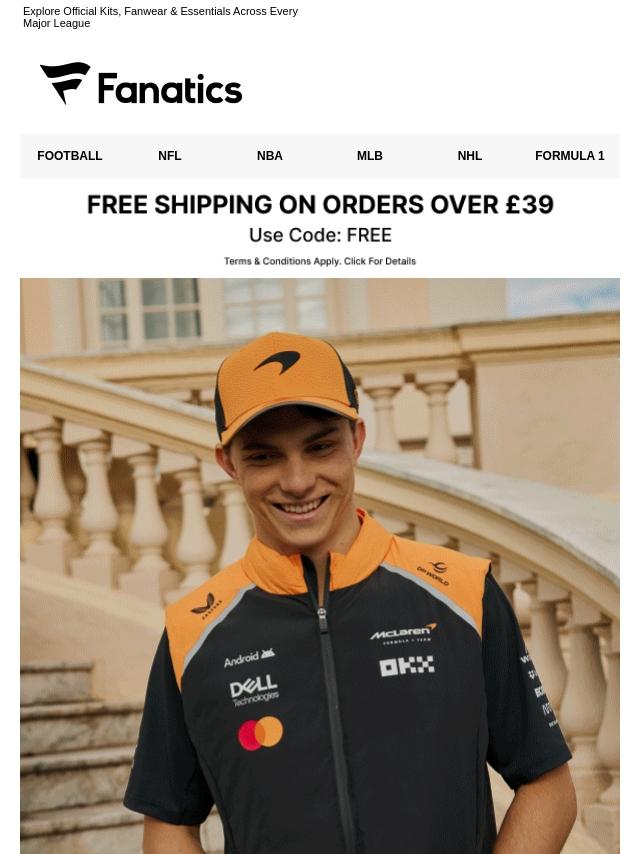This screenshot has height=854, width=640.
Task: Browse the MLB section
Action: (370, 156)
